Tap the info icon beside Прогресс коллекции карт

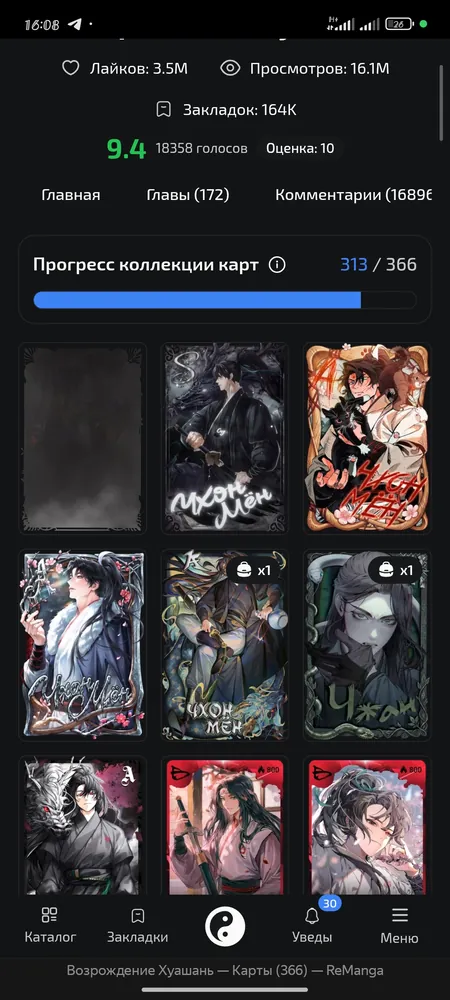pos(277,265)
